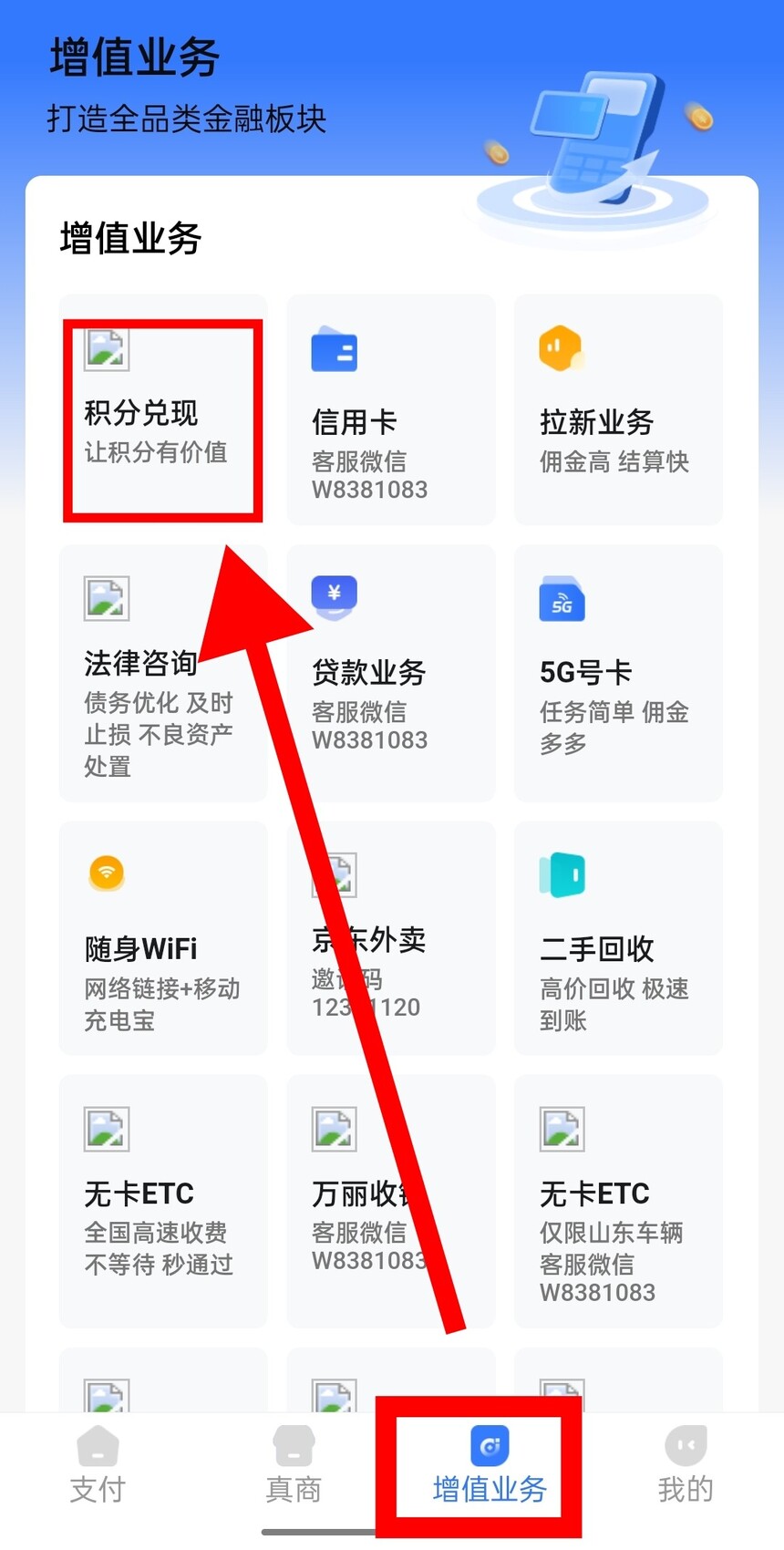Tap the 法律咨询 legal consultation icon
Image resolution: width=784 pixels, height=1550 pixels.
click(x=106, y=599)
